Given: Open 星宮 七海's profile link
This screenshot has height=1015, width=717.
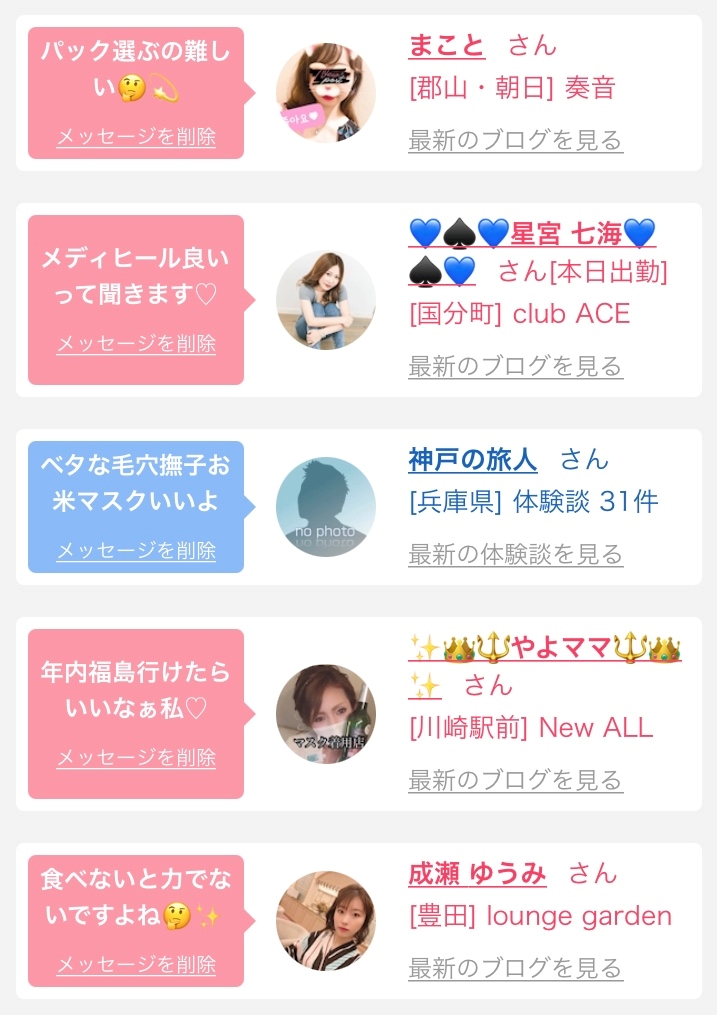Looking at the screenshot, I should (532, 234).
